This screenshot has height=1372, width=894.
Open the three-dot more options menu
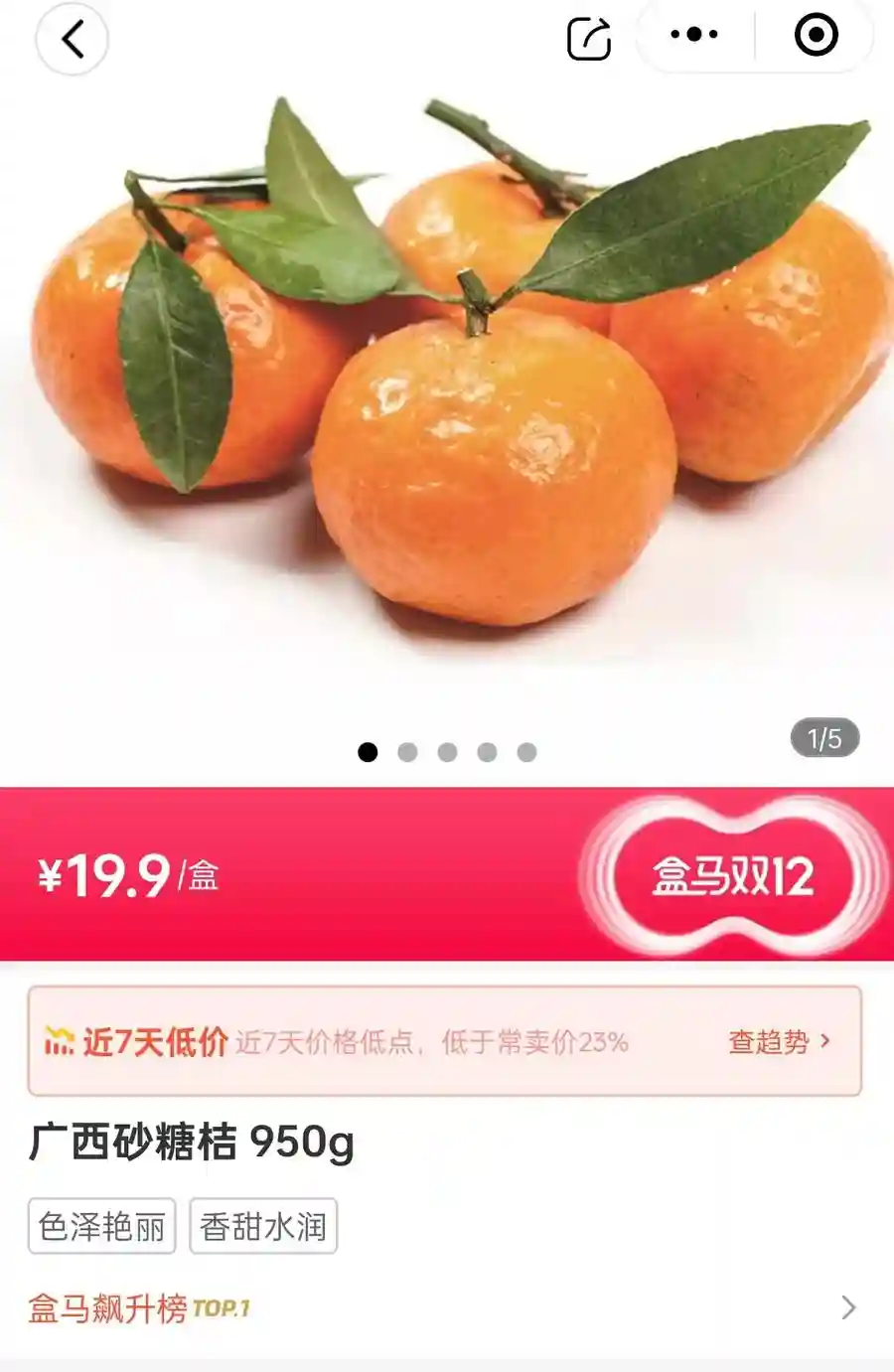pyautogui.click(x=695, y=33)
